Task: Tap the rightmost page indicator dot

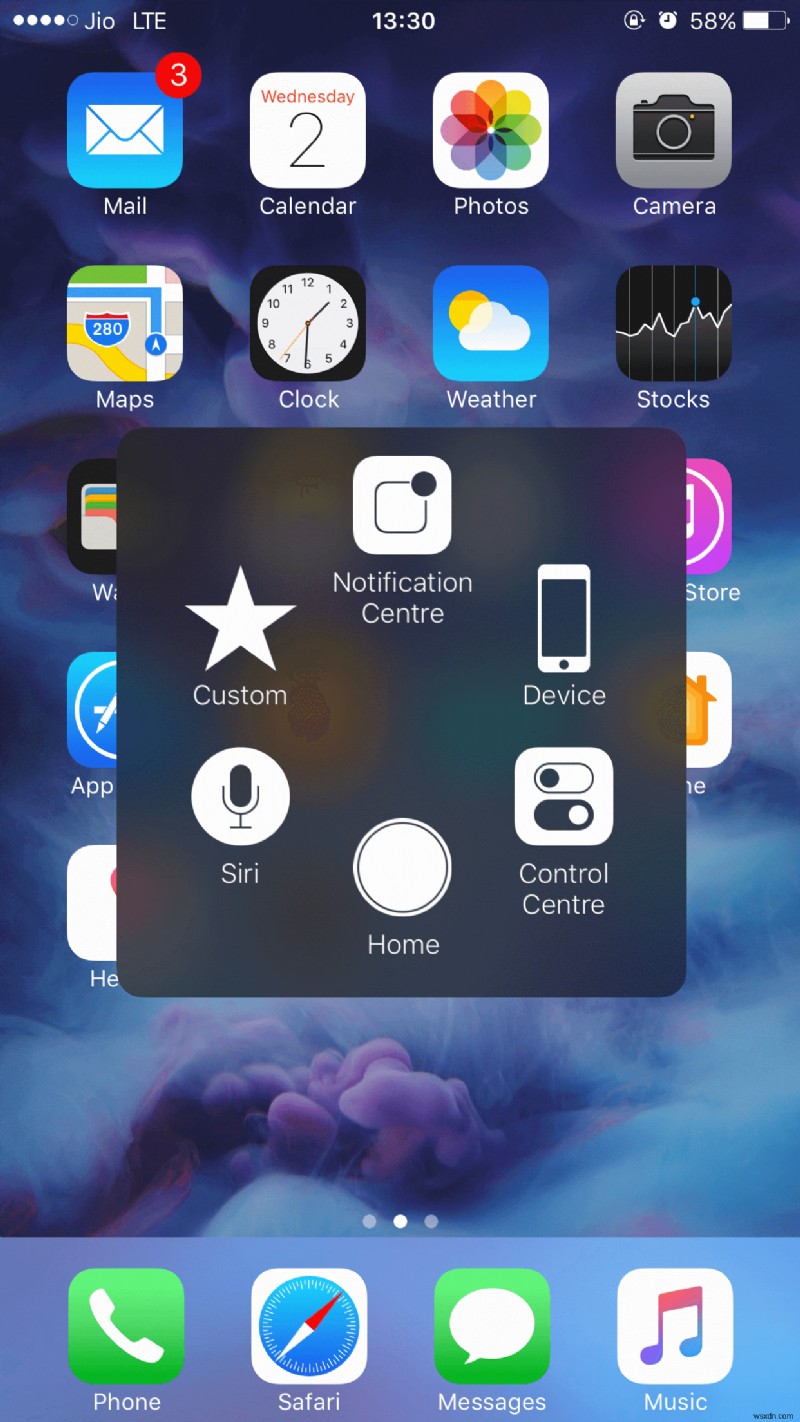Action: coord(431,1221)
